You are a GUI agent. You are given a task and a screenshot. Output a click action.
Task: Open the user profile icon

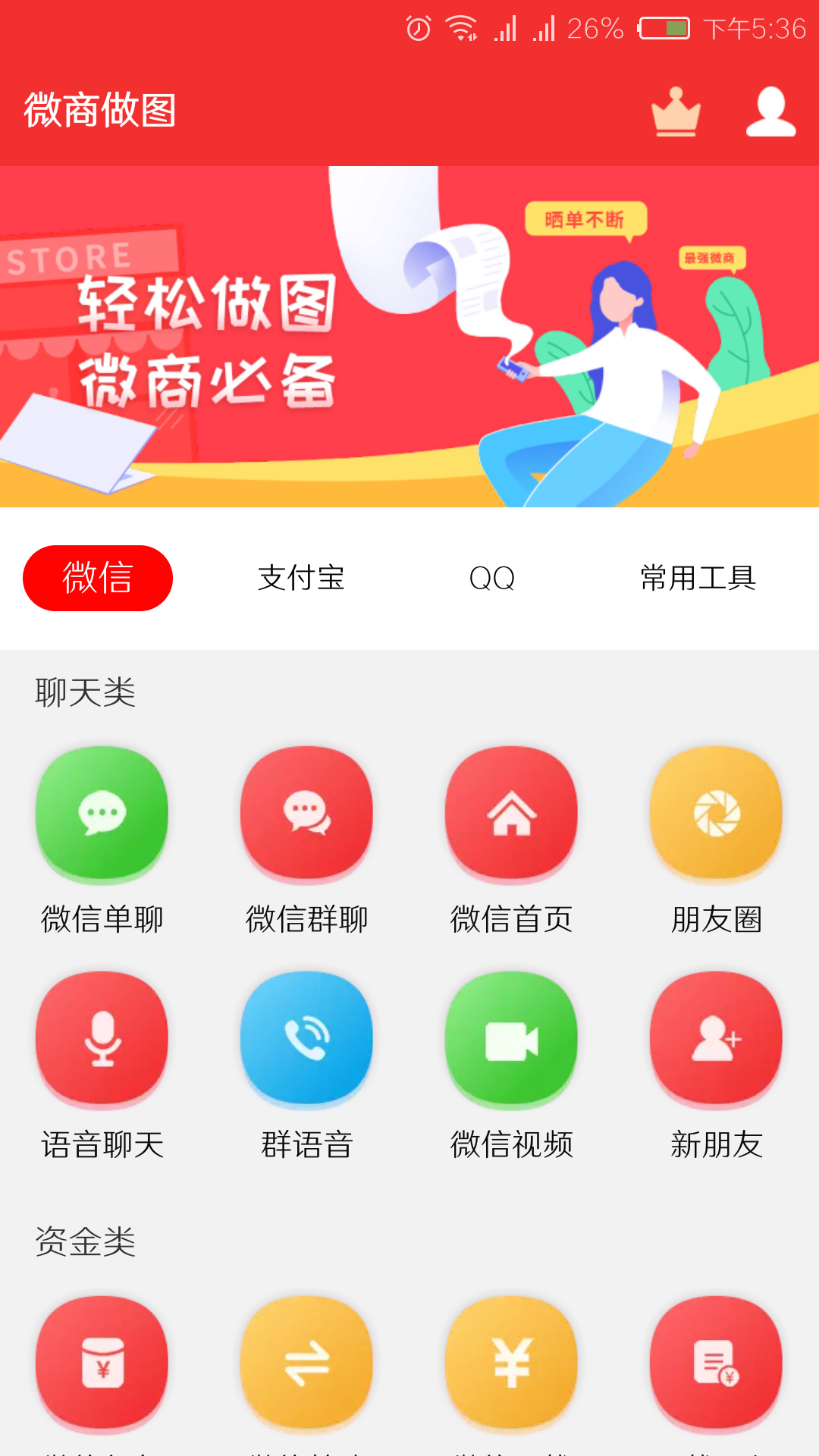coord(770,112)
